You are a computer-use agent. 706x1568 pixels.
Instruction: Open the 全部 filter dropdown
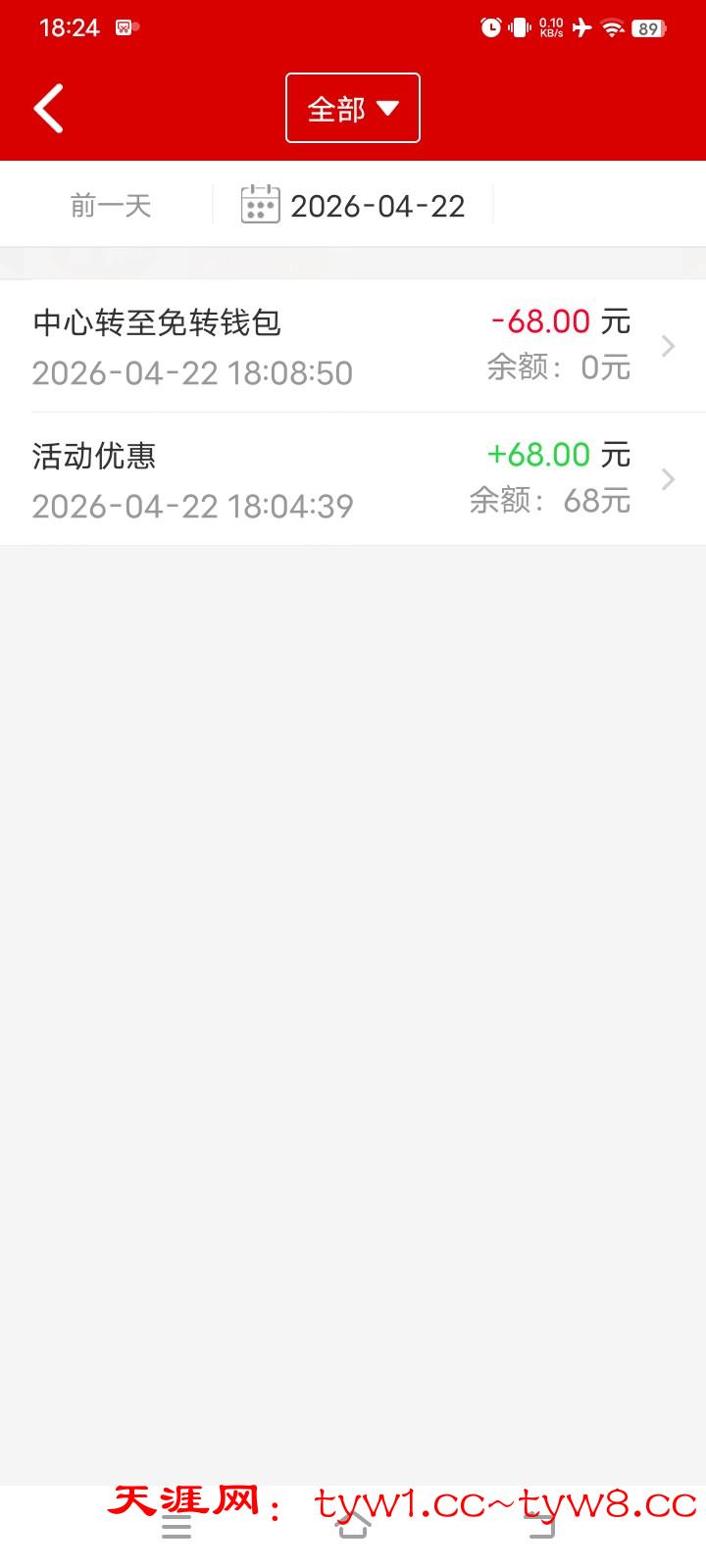[x=353, y=108]
